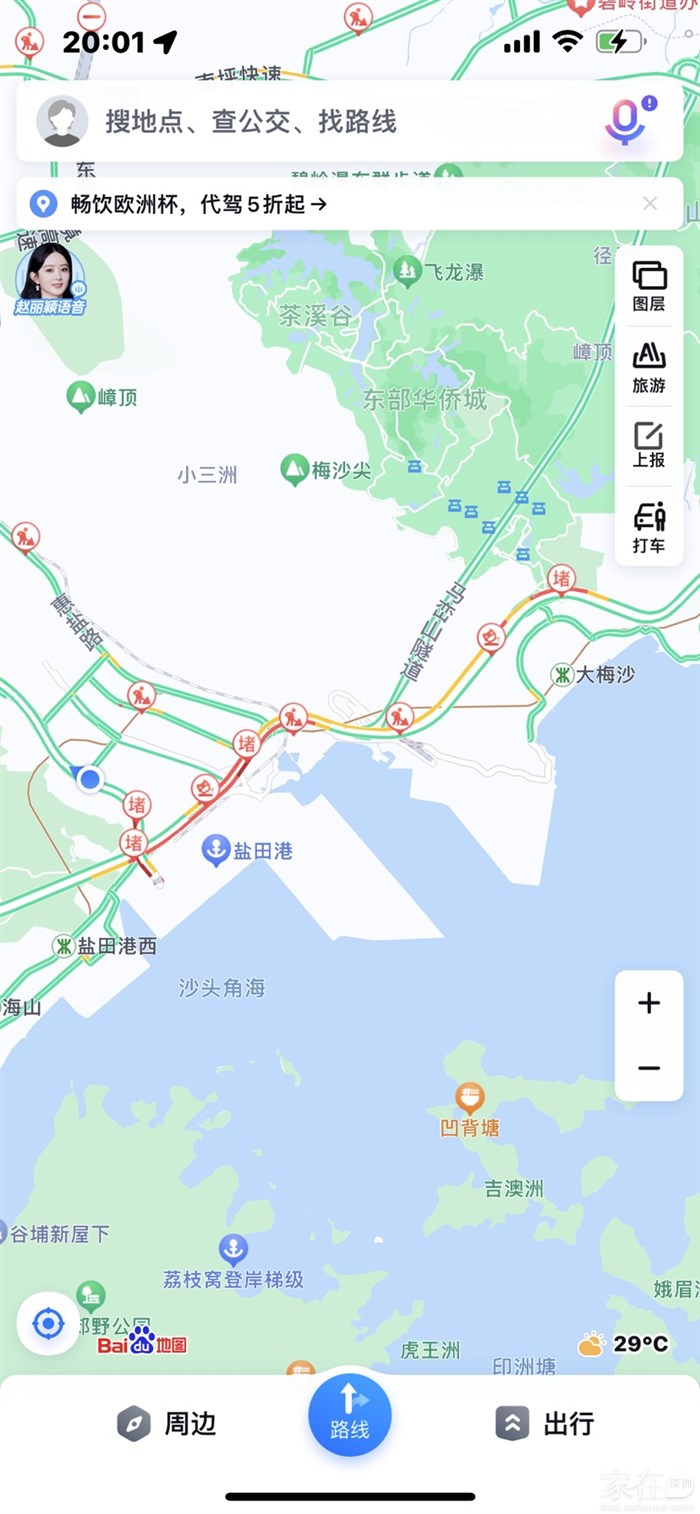Open 打车 ride hailing

point(649,528)
